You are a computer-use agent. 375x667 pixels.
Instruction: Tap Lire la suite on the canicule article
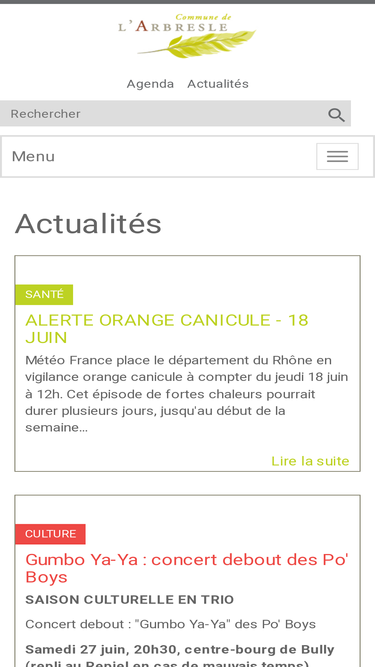point(310,461)
